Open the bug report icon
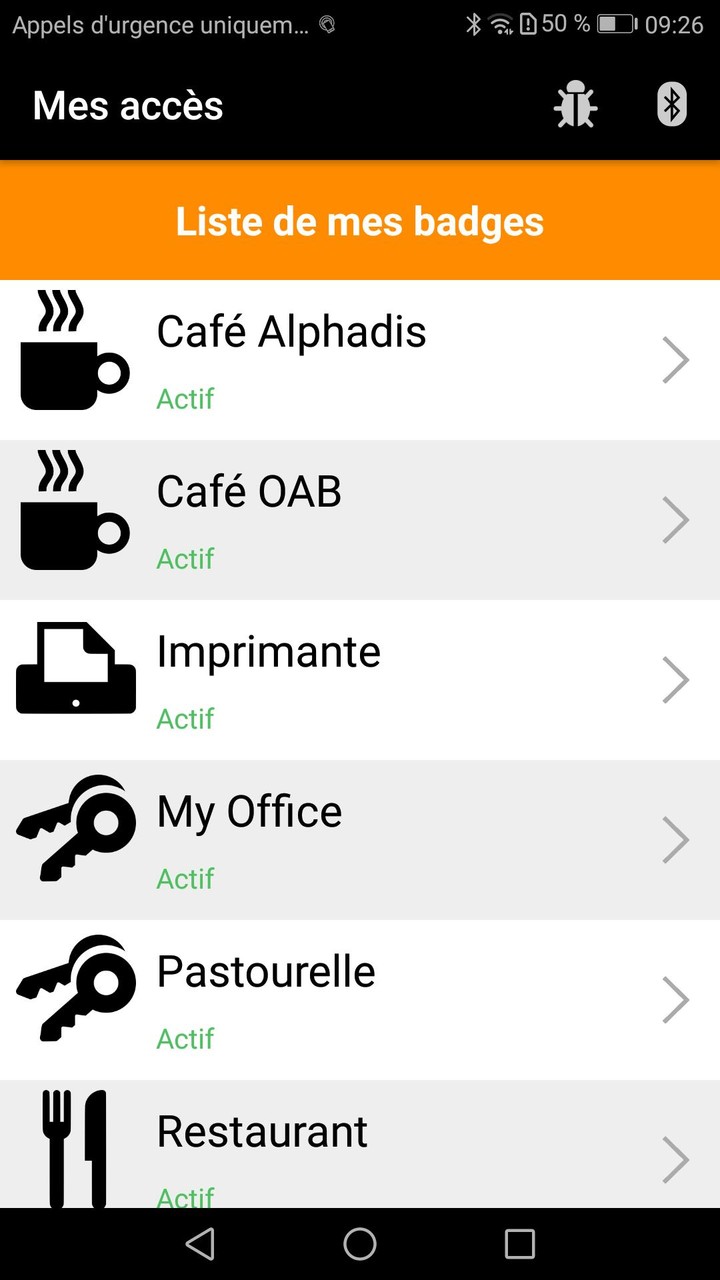This screenshot has width=720, height=1280. pos(575,105)
